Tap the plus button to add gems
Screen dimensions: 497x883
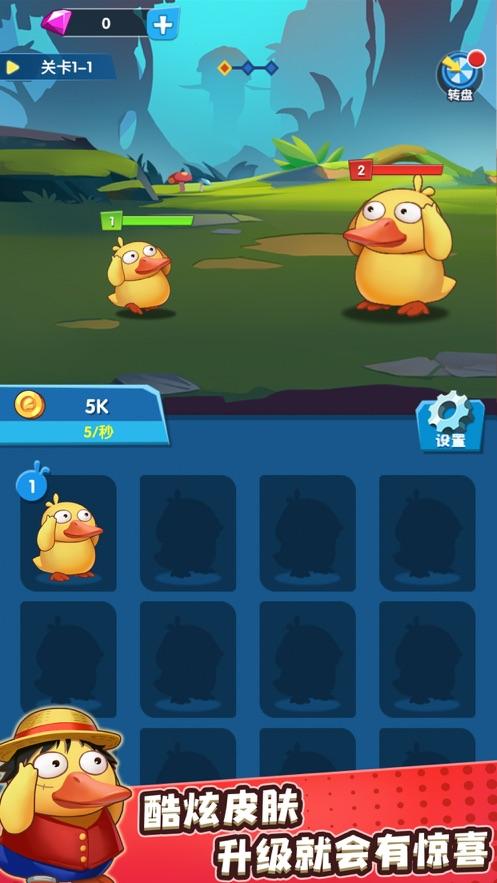pyautogui.click(x=163, y=24)
